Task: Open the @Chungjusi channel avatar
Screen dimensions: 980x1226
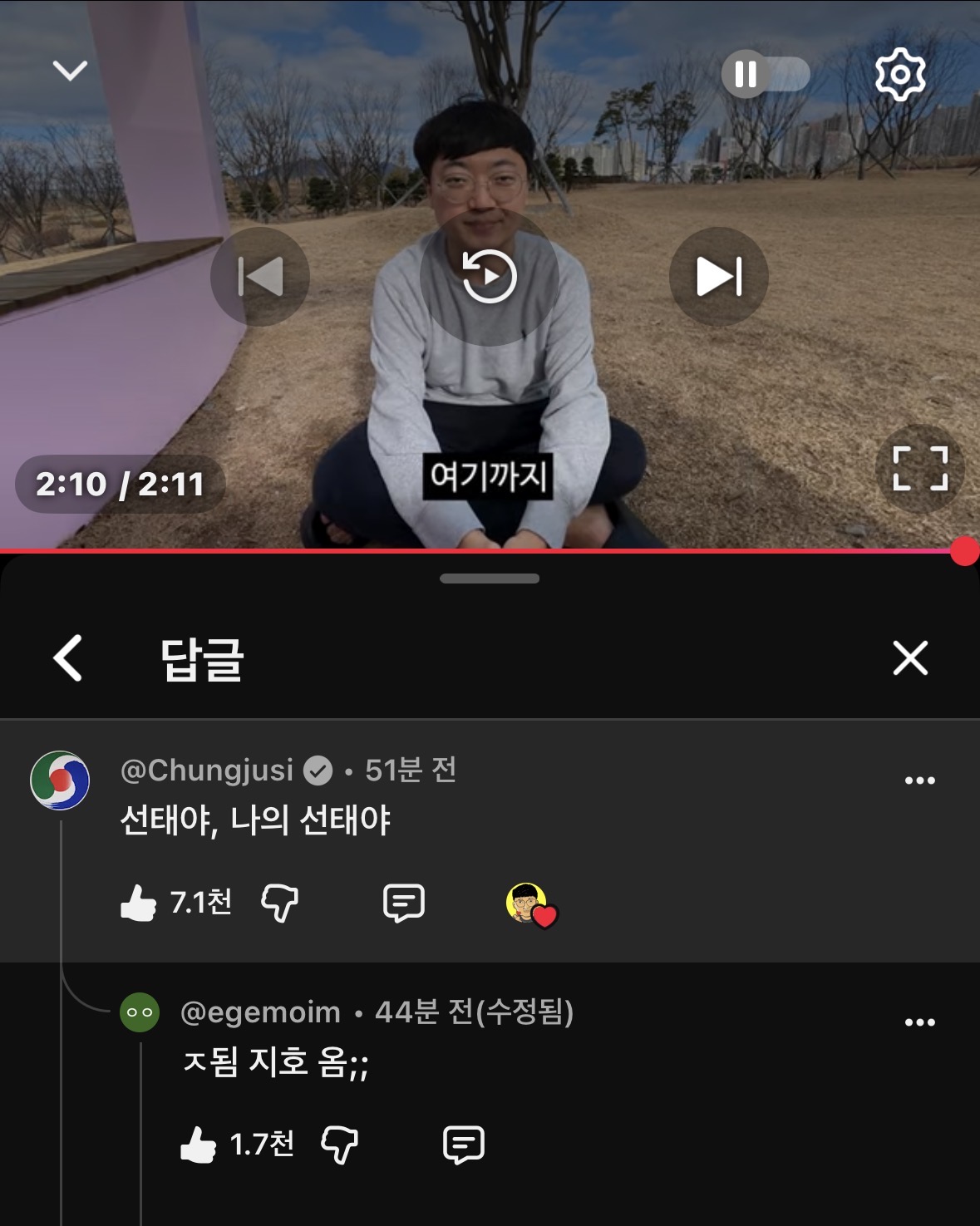Action: pos(60,780)
